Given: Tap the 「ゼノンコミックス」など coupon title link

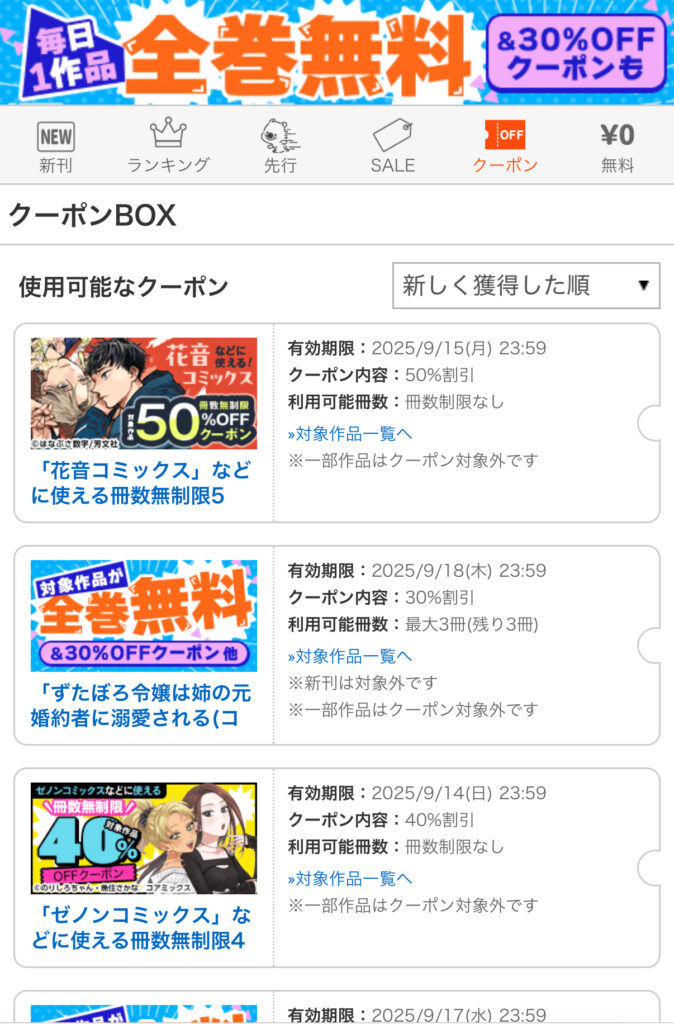Looking at the screenshot, I should pyautogui.click(x=141, y=928).
